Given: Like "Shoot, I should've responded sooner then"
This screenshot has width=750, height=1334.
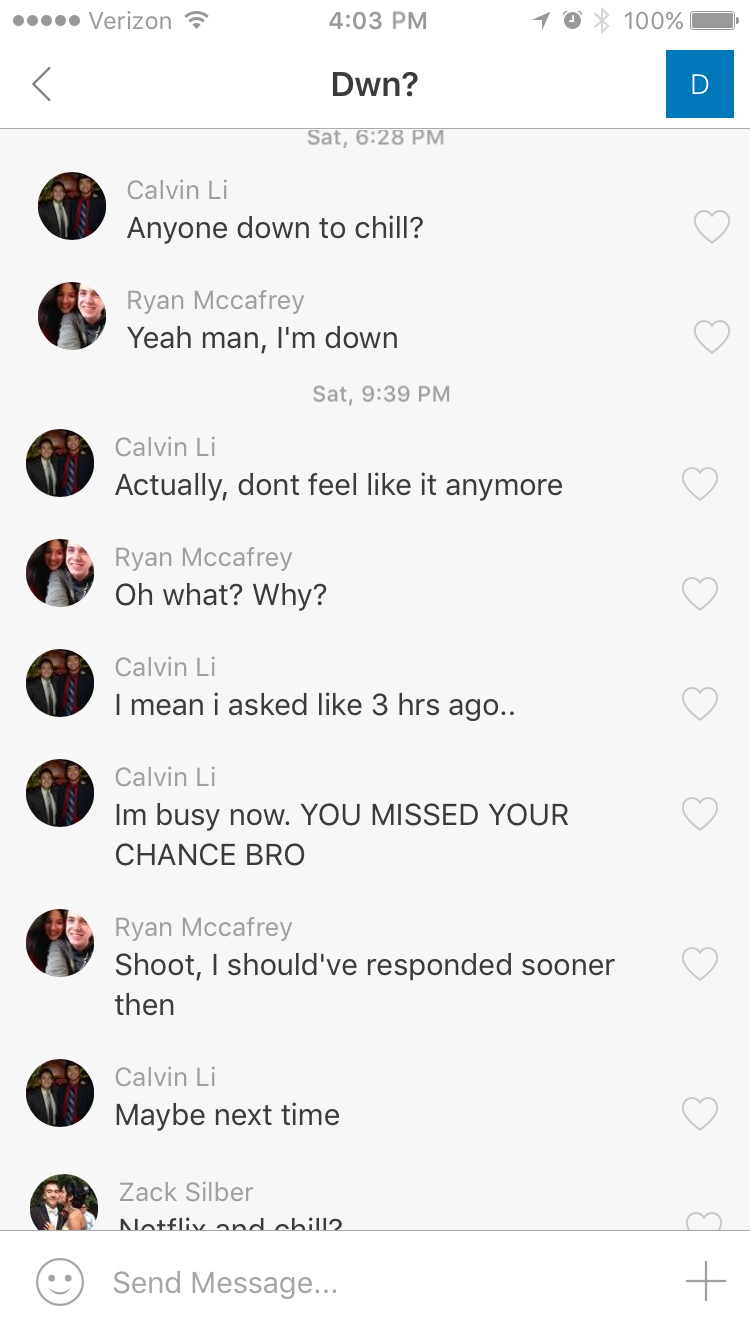Looking at the screenshot, I should click(700, 964).
